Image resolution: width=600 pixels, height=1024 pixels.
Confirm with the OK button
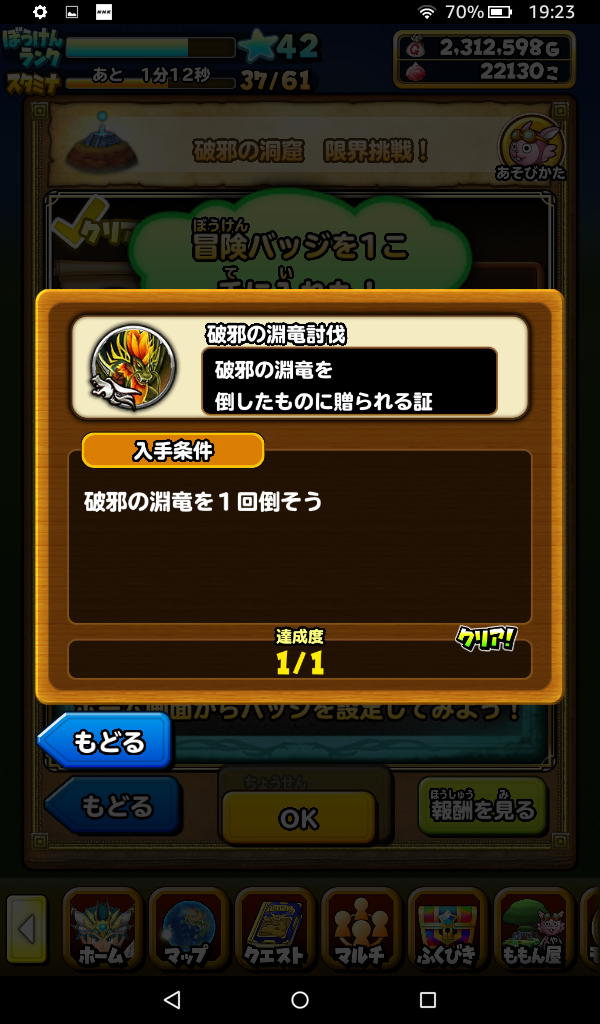(298, 818)
